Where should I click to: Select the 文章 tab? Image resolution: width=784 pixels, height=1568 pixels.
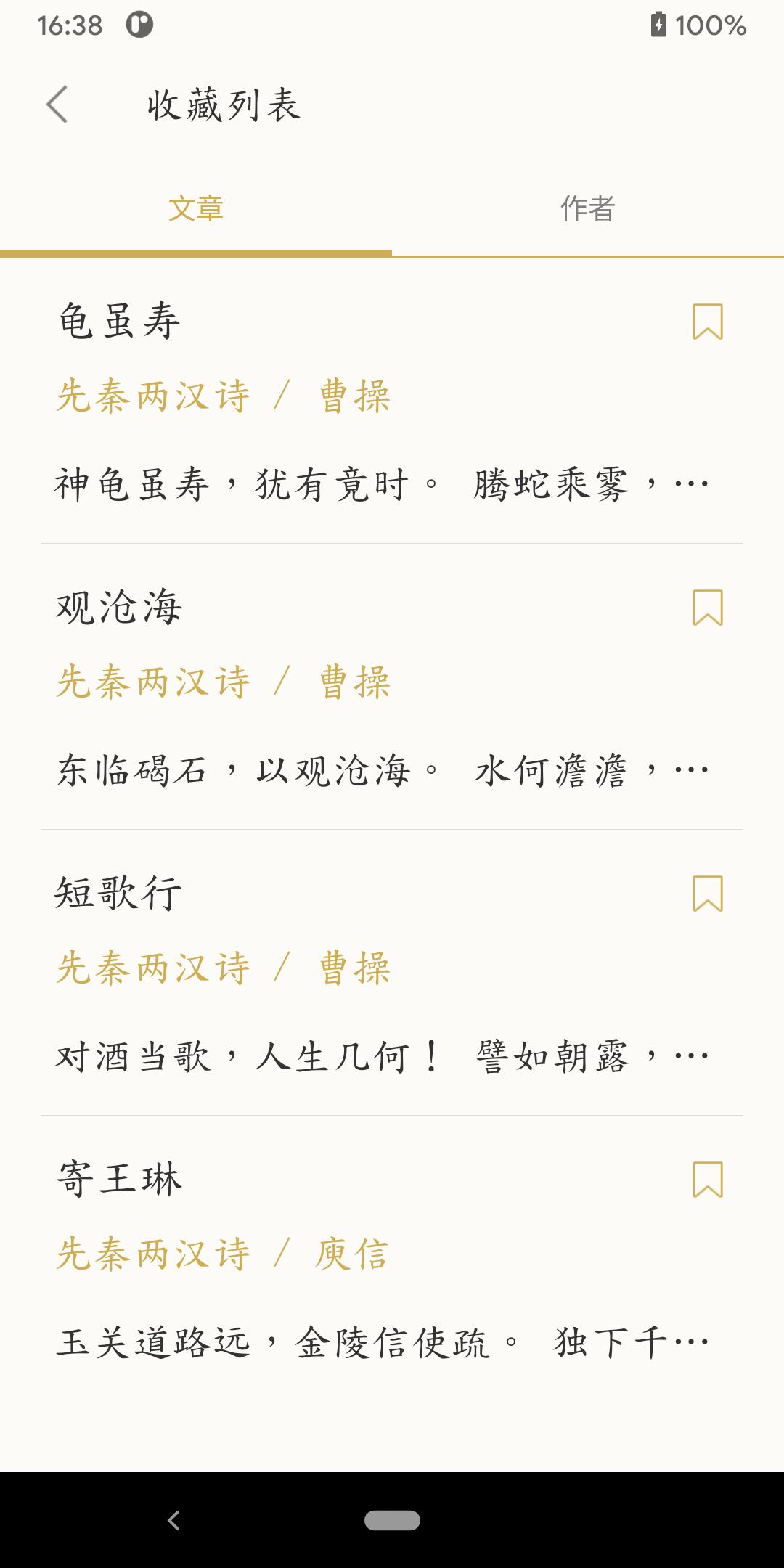coord(196,209)
